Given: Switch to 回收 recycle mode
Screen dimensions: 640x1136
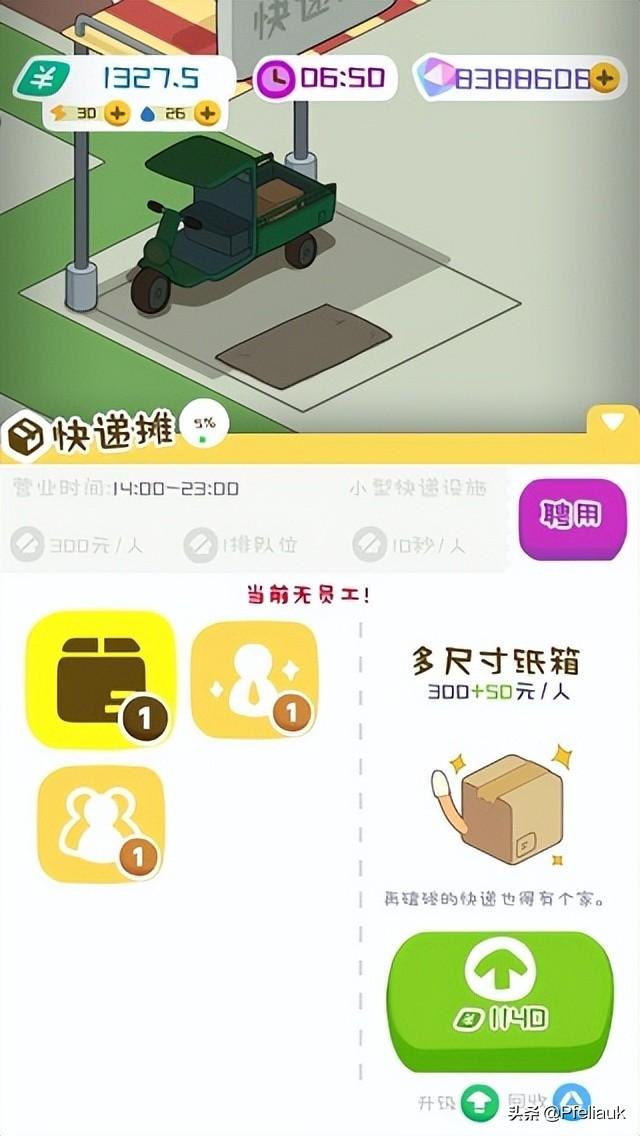Looking at the screenshot, I should [x=571, y=1102].
